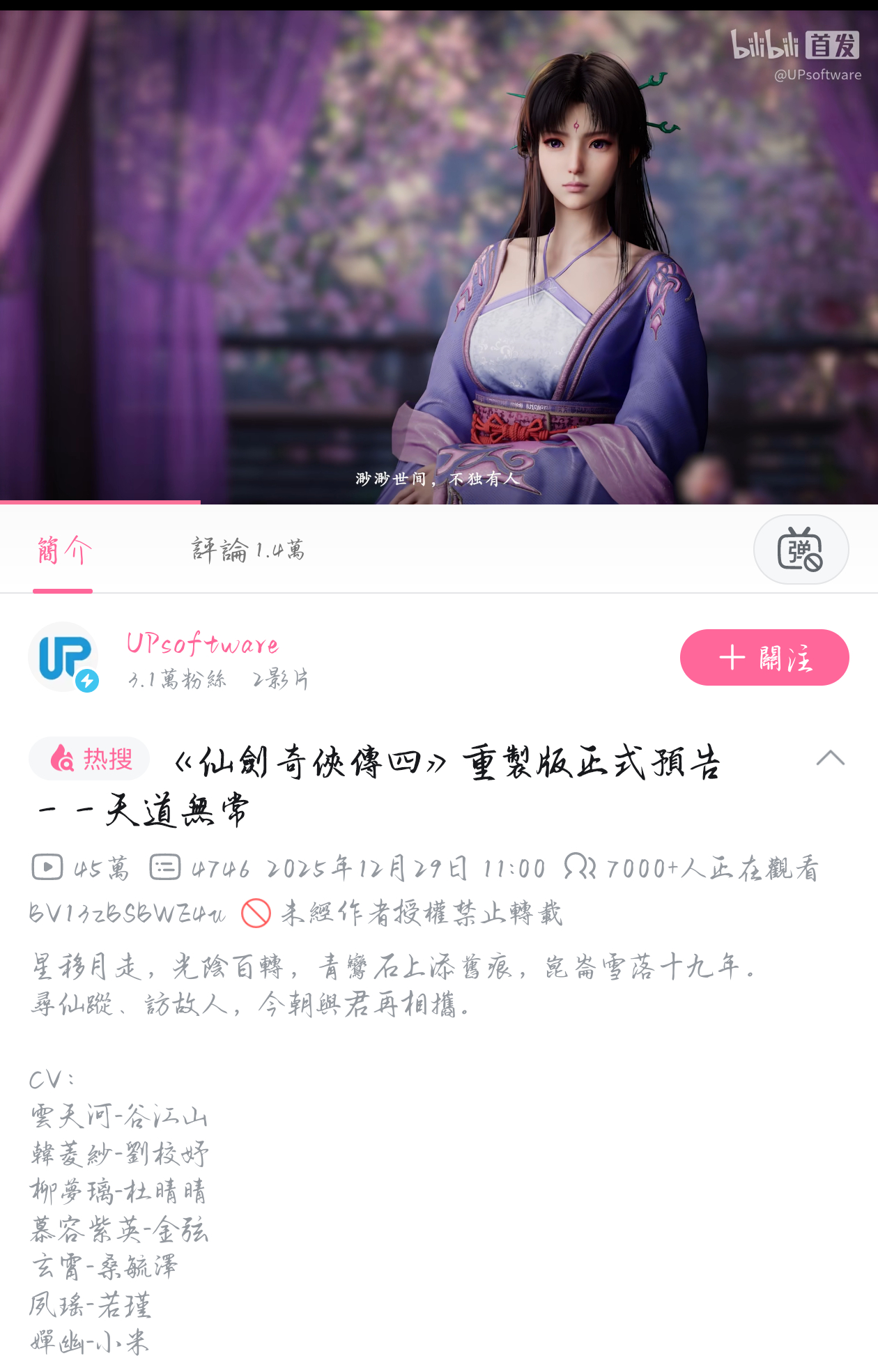The height and width of the screenshot is (1372, 878).
Task: Open the 評論 1.4萬 comments tab
Action: click(248, 550)
